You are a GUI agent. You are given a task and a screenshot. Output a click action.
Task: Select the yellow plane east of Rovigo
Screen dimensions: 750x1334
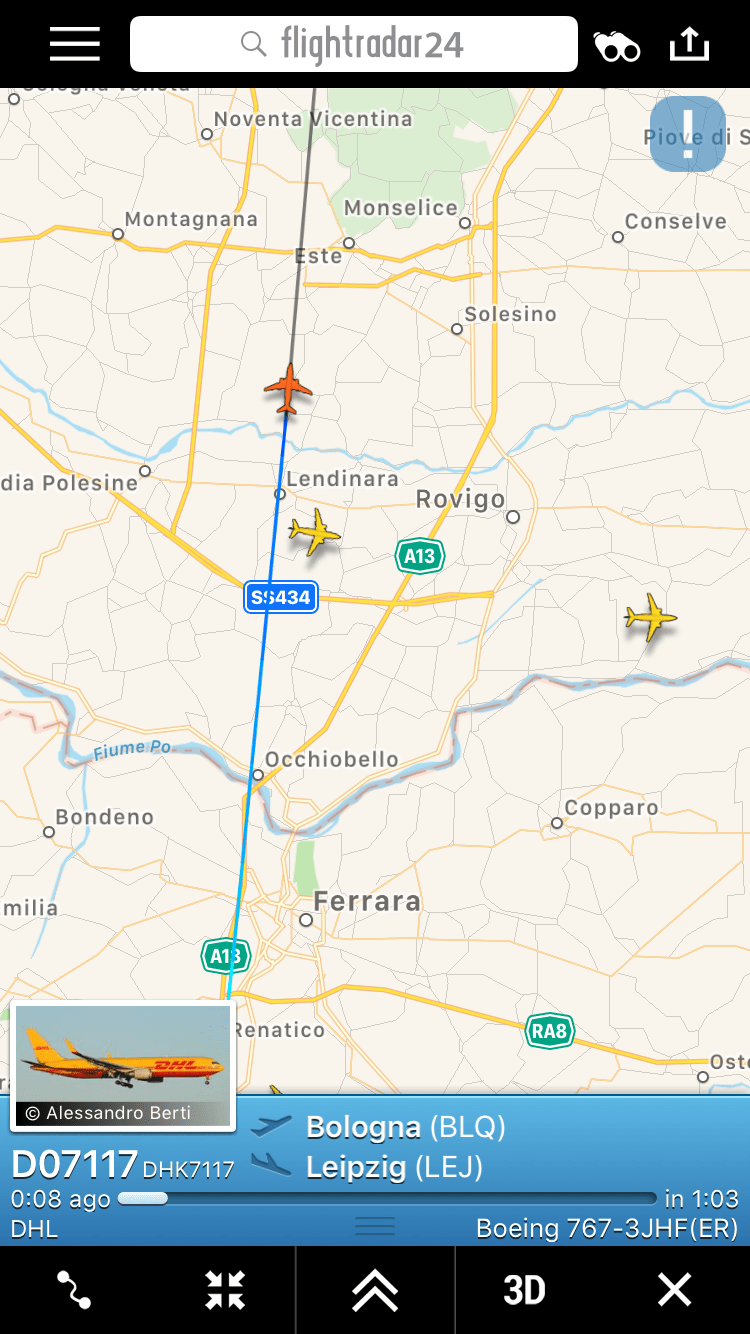[650, 617]
